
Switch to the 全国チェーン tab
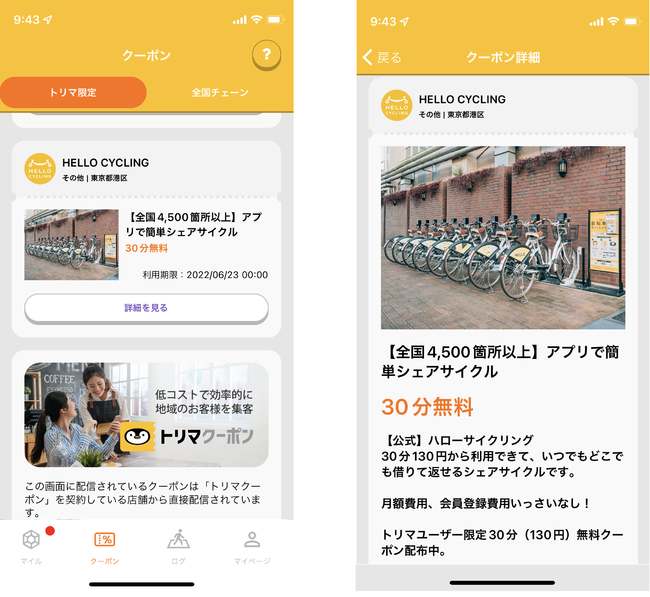click(x=220, y=92)
